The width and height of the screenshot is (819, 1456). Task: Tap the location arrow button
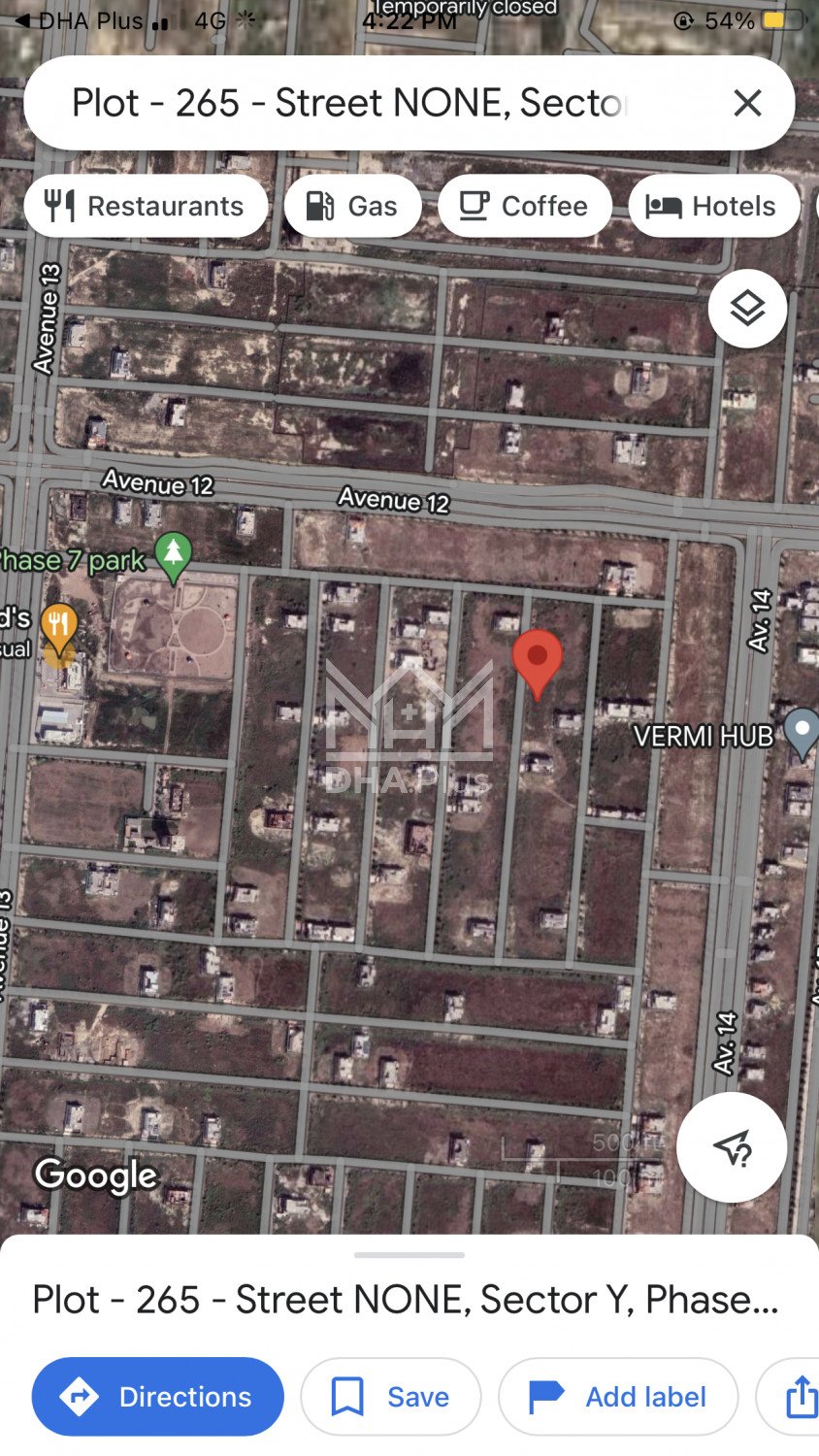pos(732,1147)
